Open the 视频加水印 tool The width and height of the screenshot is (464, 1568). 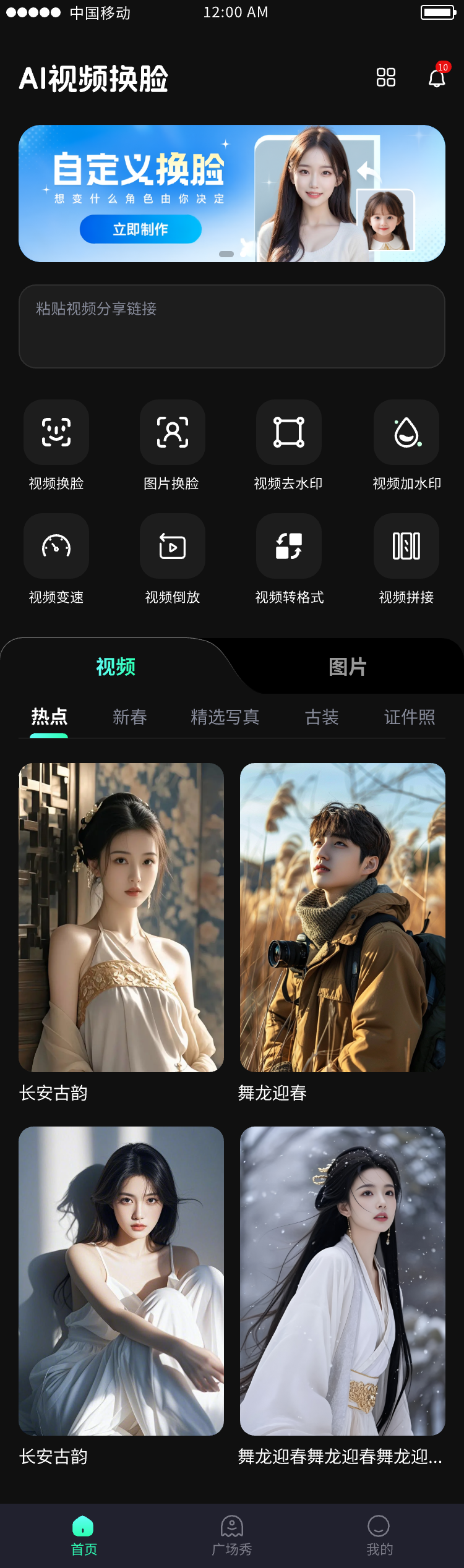point(406,432)
